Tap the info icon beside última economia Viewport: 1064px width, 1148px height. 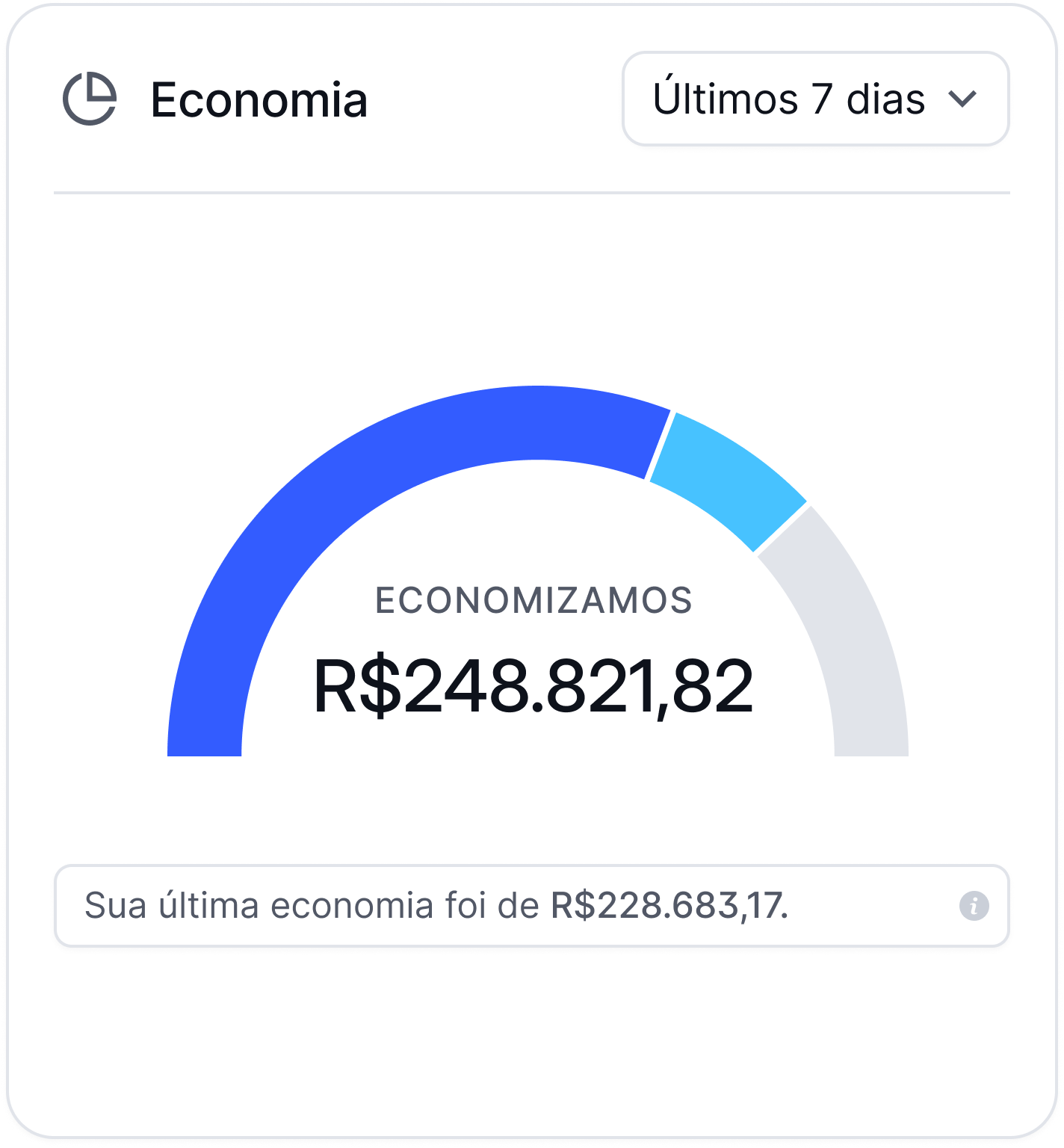point(974,906)
